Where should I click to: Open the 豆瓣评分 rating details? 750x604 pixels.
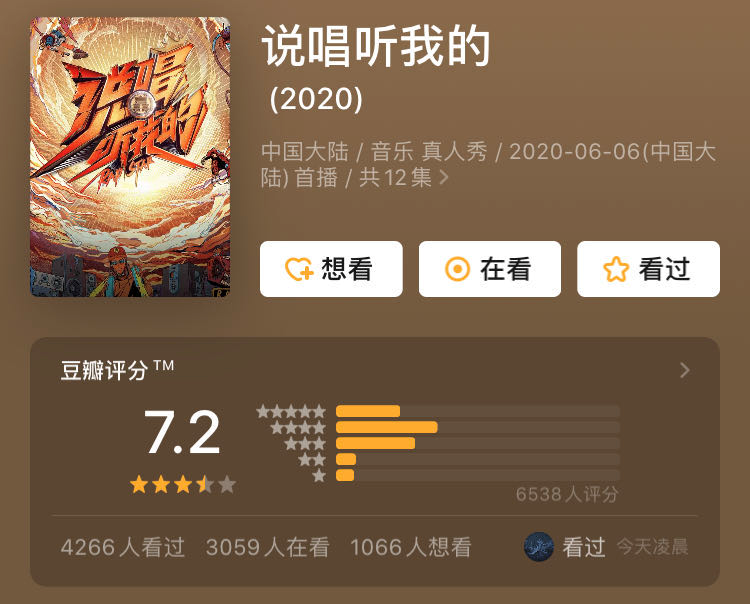click(684, 371)
